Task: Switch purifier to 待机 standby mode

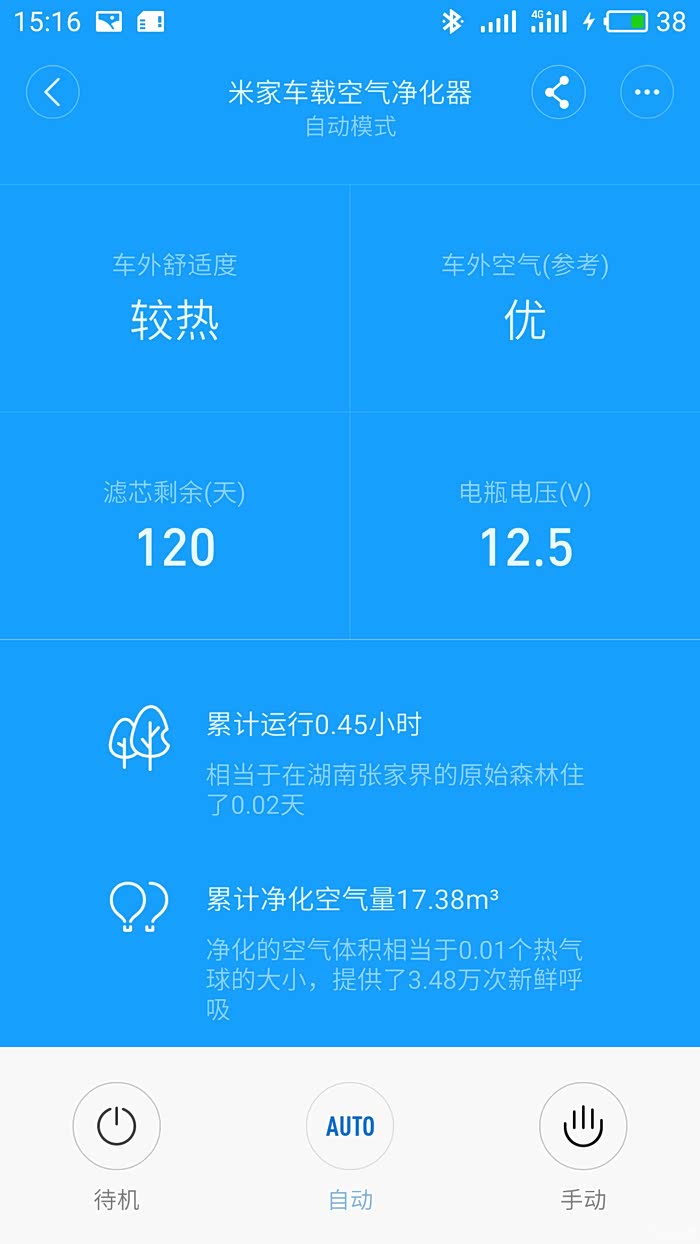Action: [x=116, y=1127]
